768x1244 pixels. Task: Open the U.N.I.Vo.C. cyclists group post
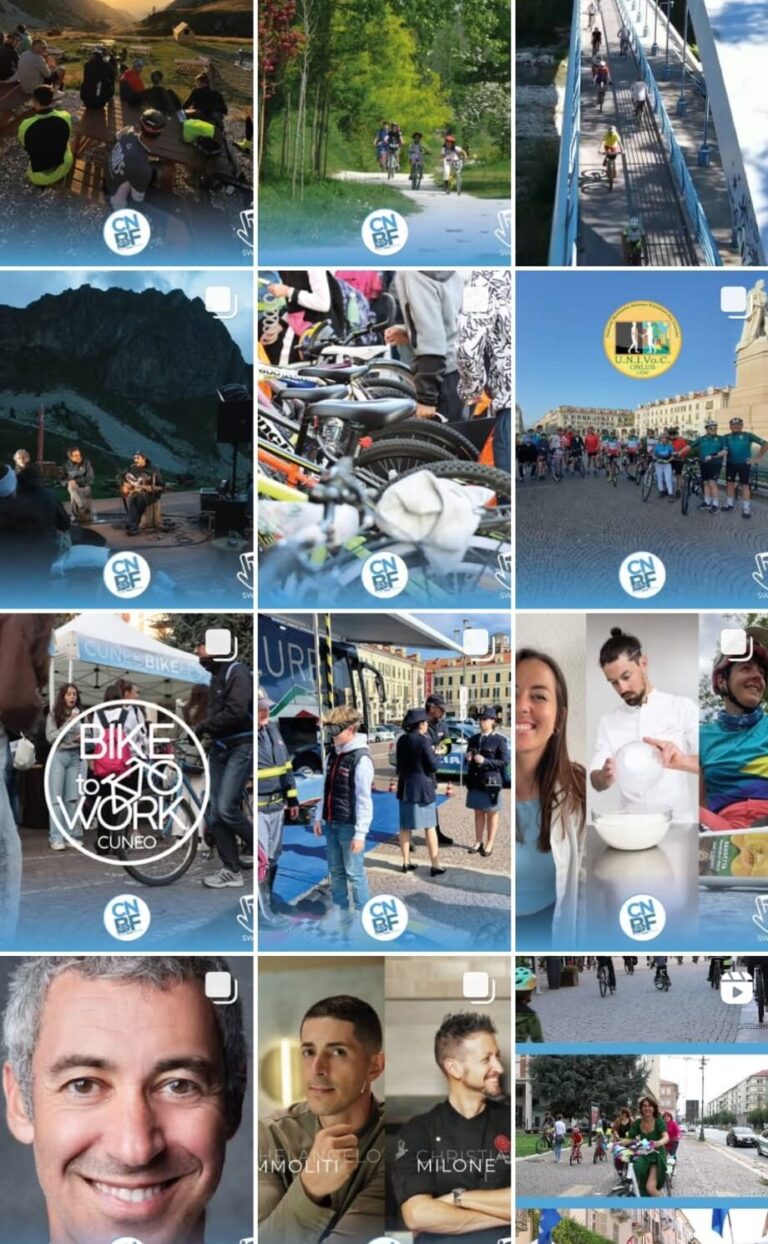tap(642, 440)
